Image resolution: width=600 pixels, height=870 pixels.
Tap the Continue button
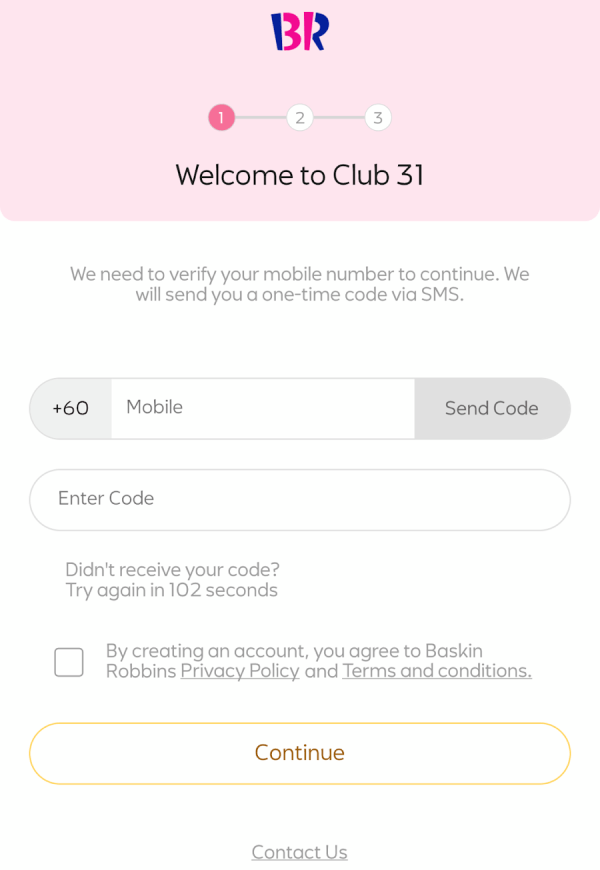(300, 753)
